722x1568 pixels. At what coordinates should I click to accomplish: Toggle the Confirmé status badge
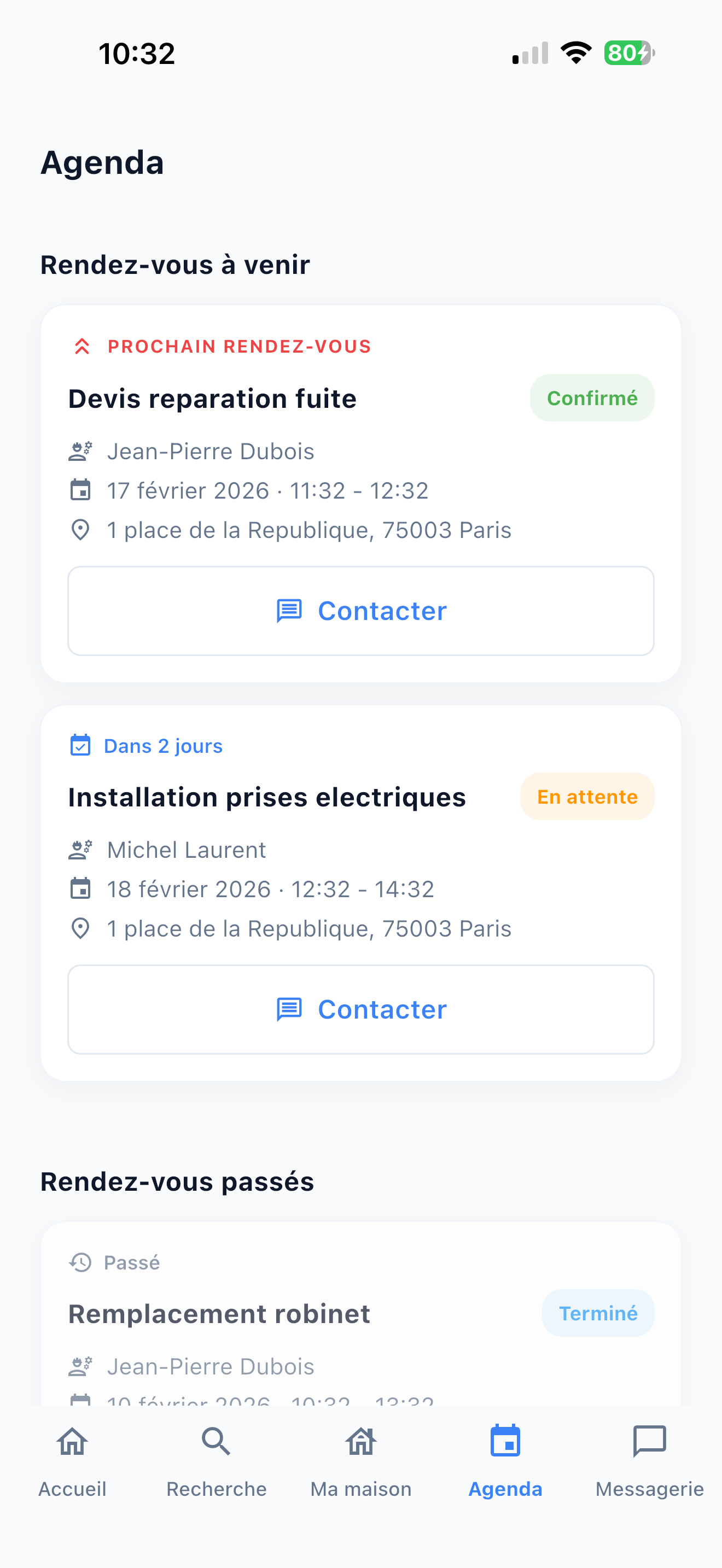click(x=592, y=397)
